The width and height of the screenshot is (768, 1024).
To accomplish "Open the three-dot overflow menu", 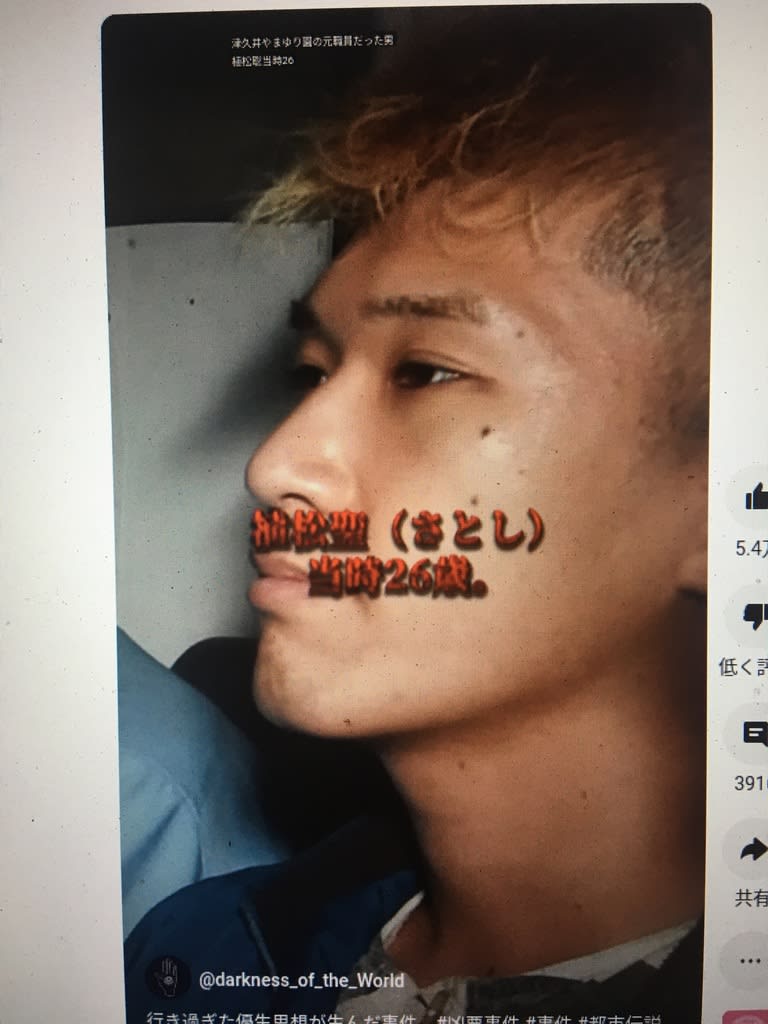I will (752, 959).
